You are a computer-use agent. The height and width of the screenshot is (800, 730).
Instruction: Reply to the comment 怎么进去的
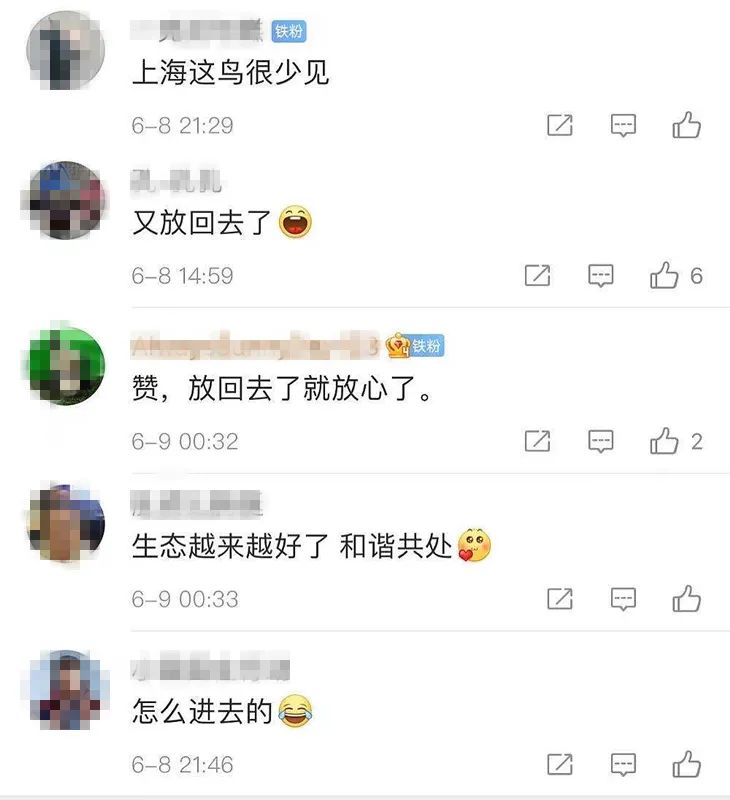[x=623, y=765]
